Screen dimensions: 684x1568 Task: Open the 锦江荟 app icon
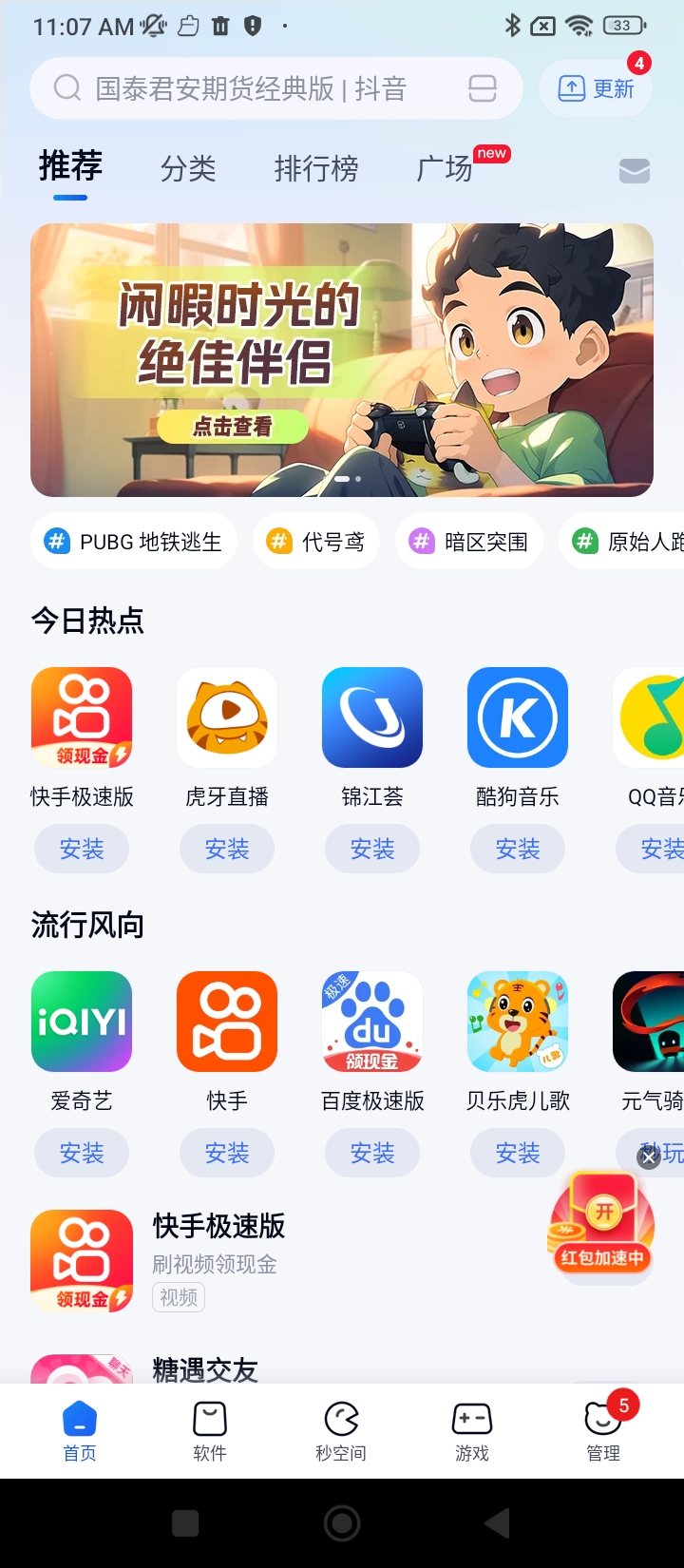tap(372, 717)
